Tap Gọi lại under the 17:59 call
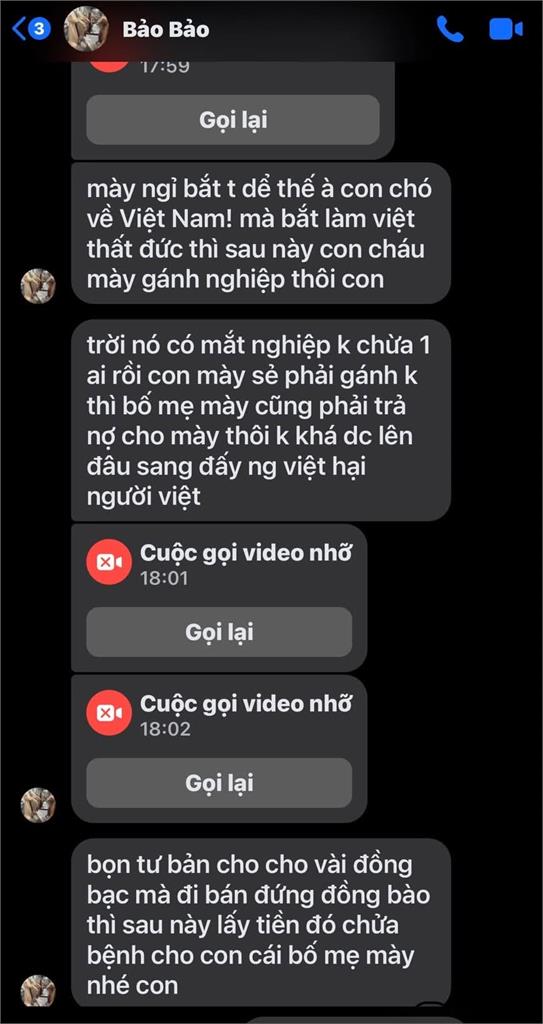 pos(233,120)
